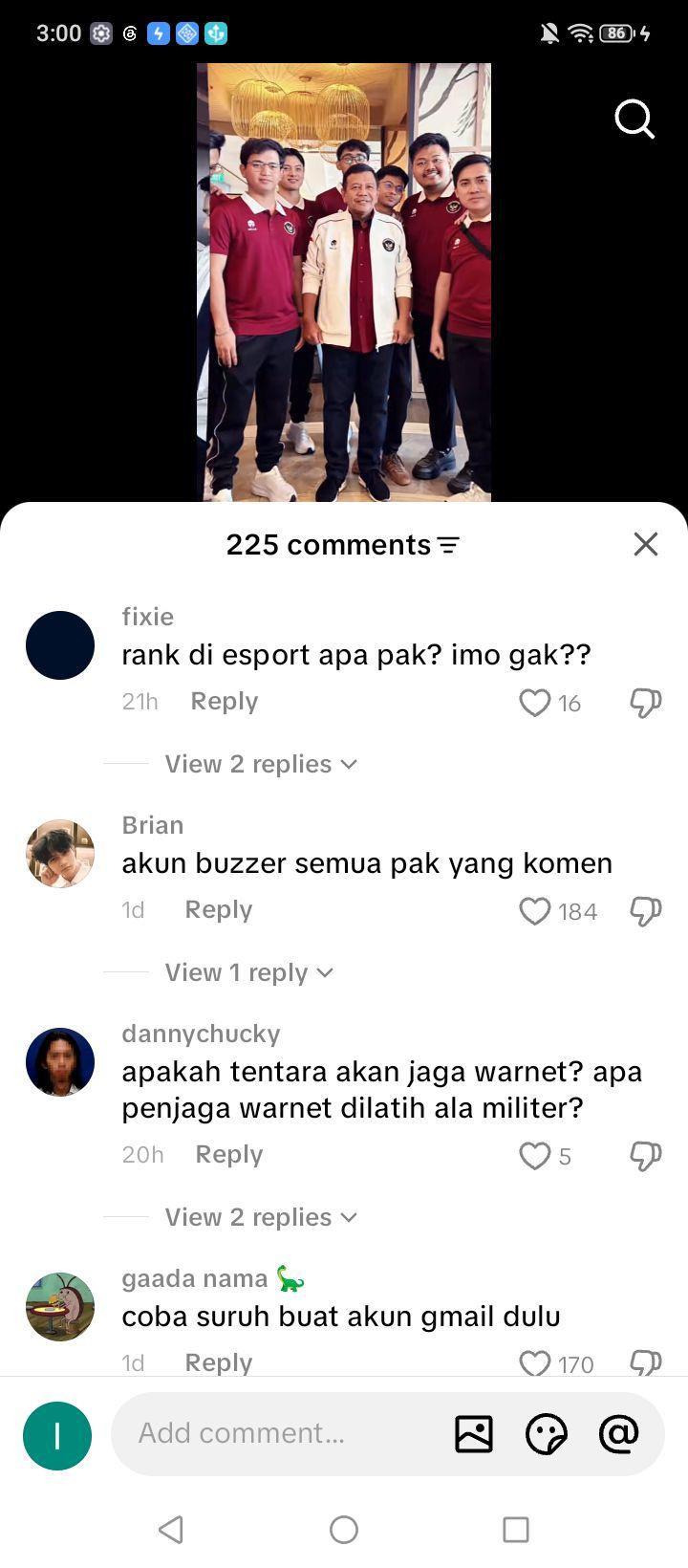Reply to Brian's comment
Screen dimensions: 688x1568
(219, 909)
